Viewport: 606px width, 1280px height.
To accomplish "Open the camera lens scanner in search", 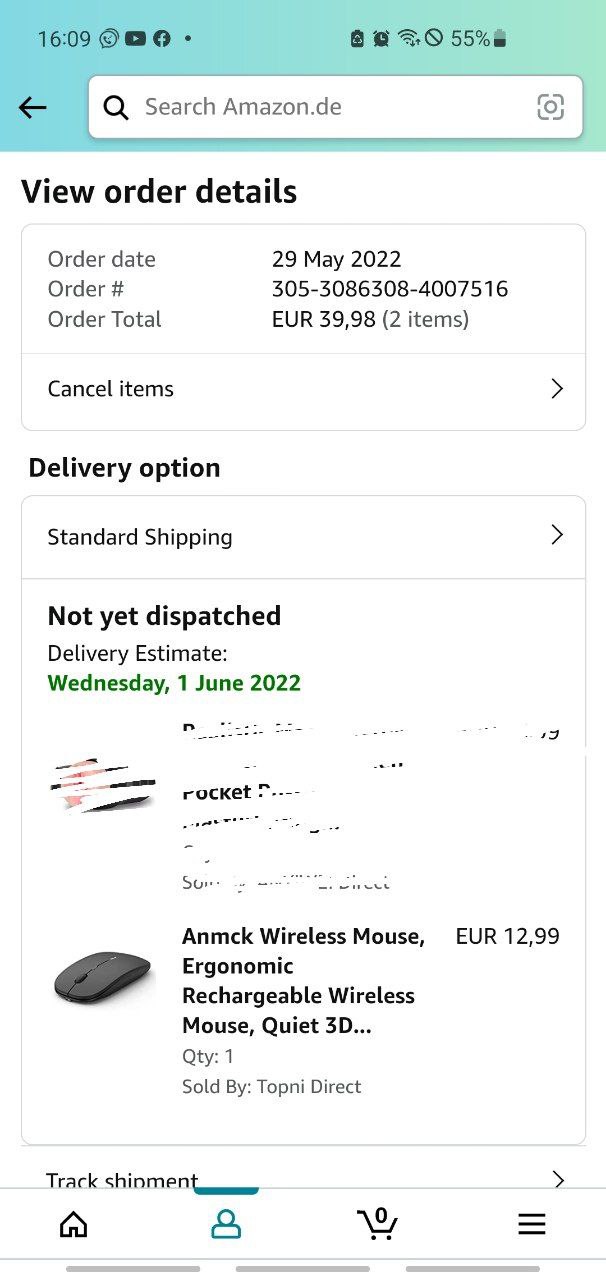I will click(x=550, y=107).
